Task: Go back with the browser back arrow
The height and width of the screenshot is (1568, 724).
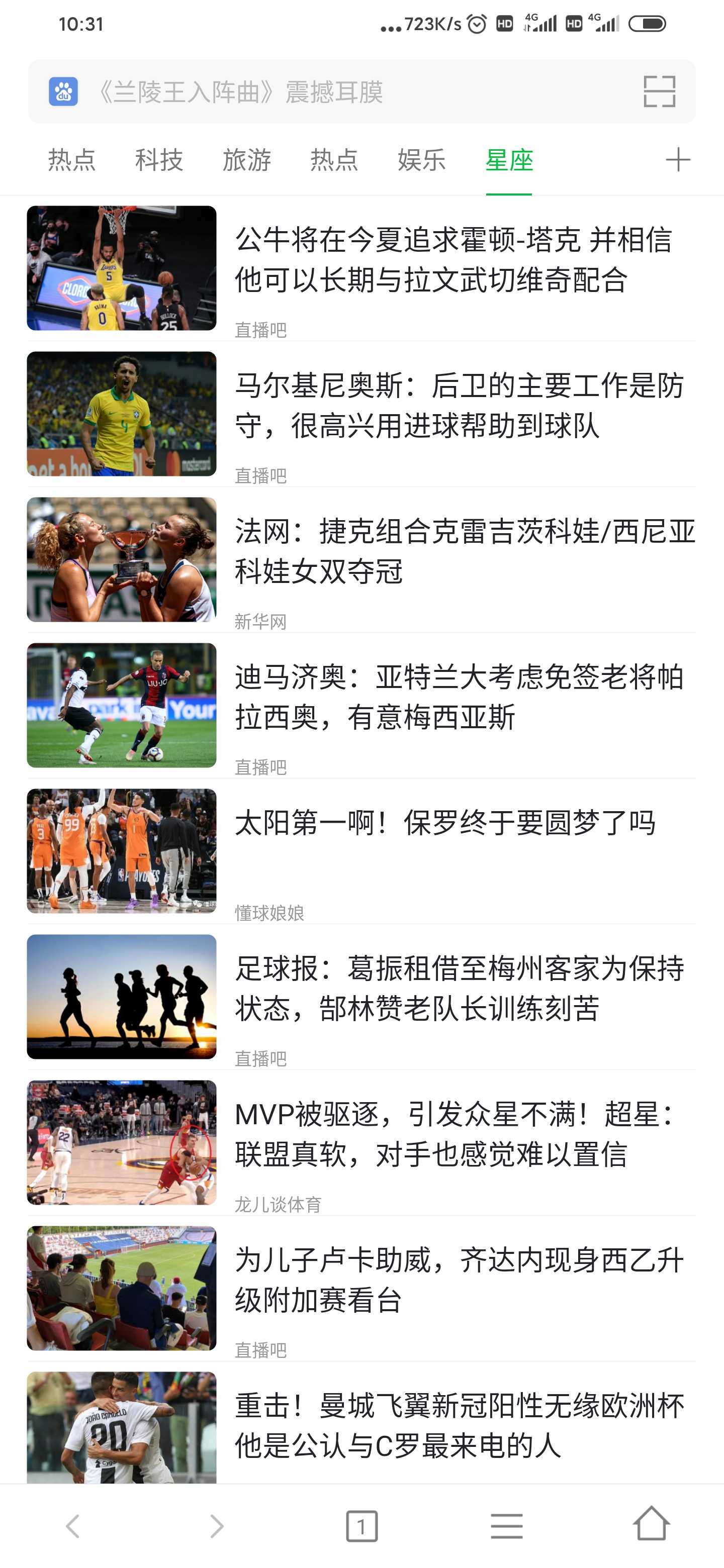Action: [x=72, y=1526]
